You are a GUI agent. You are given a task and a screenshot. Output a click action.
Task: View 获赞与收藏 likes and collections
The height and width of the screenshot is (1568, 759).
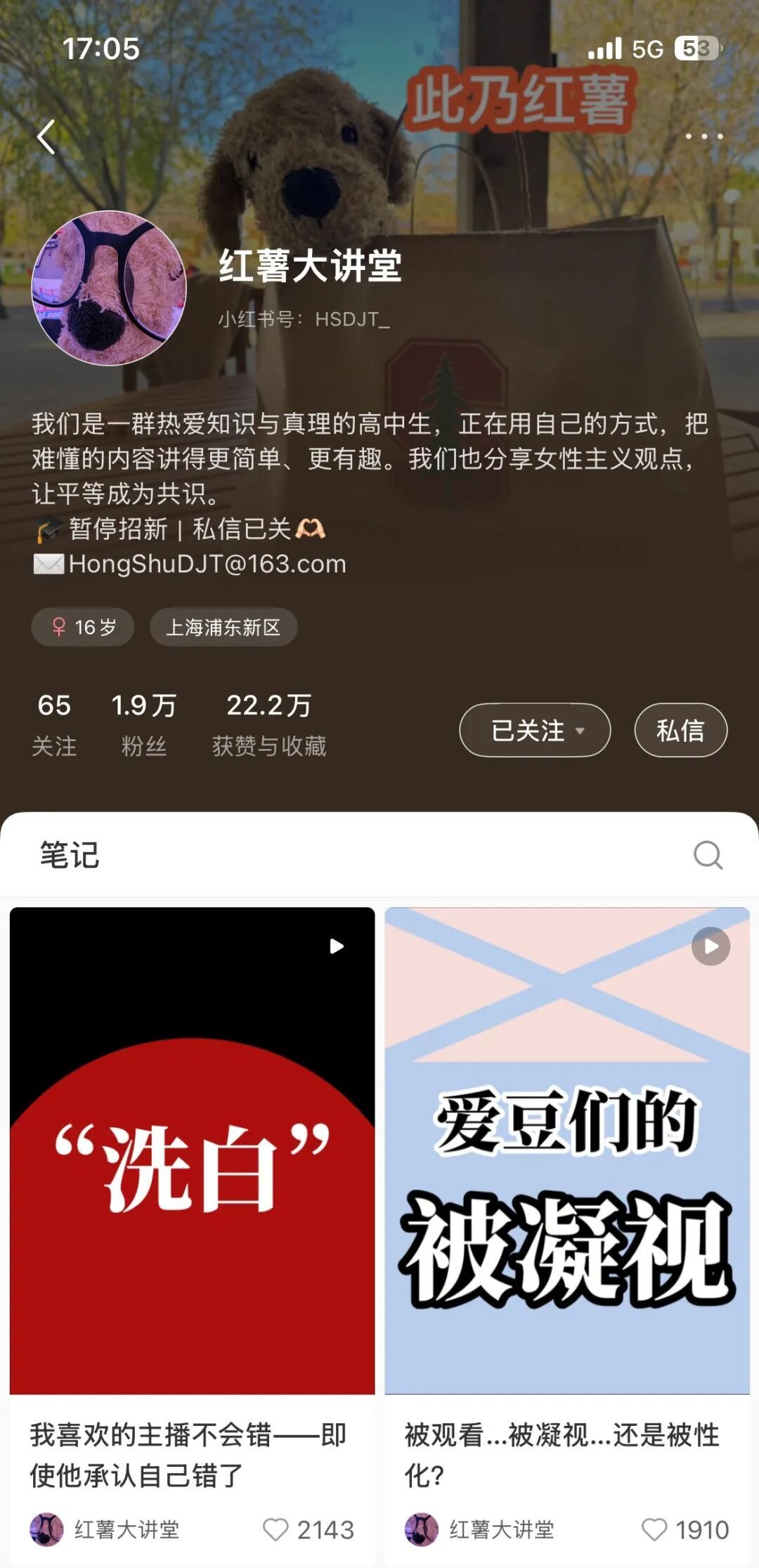269,724
